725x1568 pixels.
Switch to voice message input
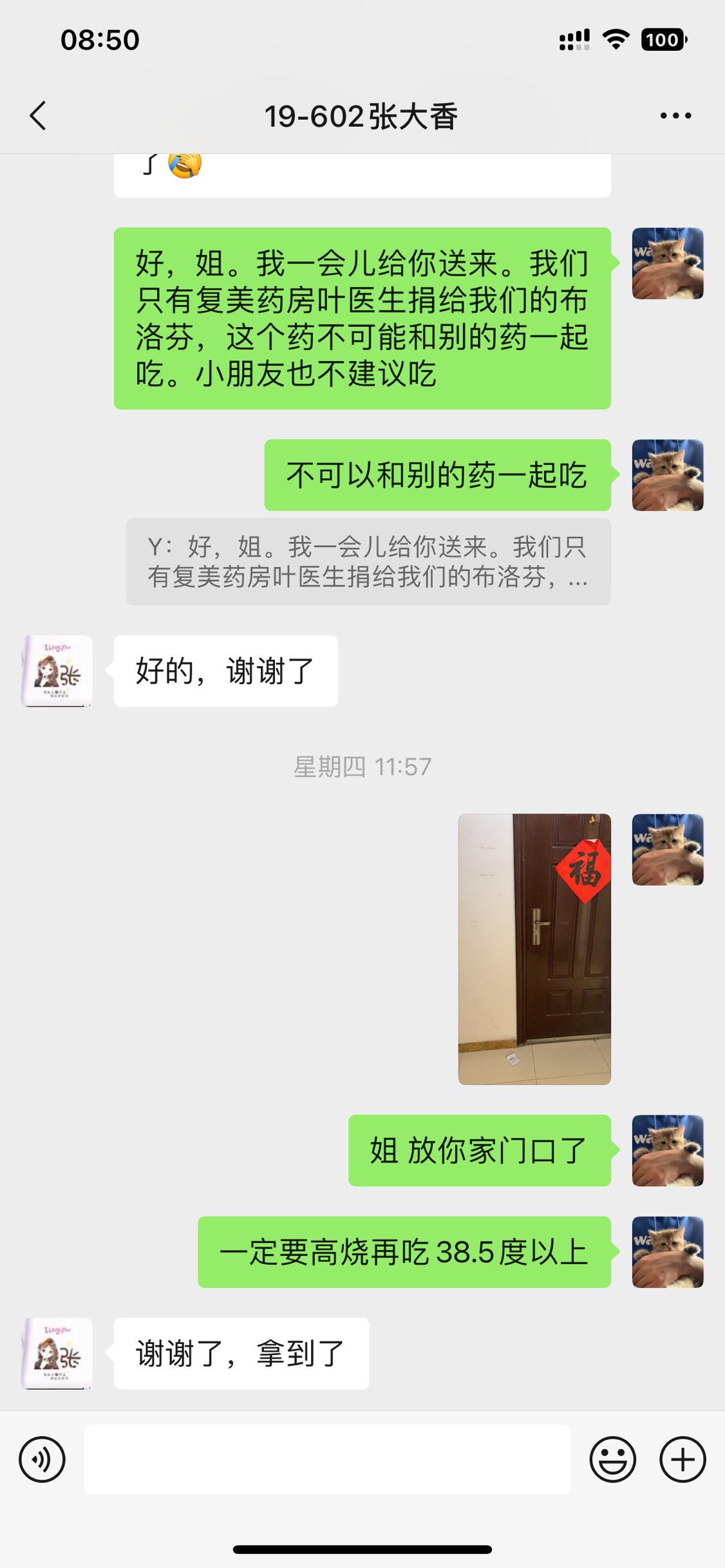point(42,1459)
